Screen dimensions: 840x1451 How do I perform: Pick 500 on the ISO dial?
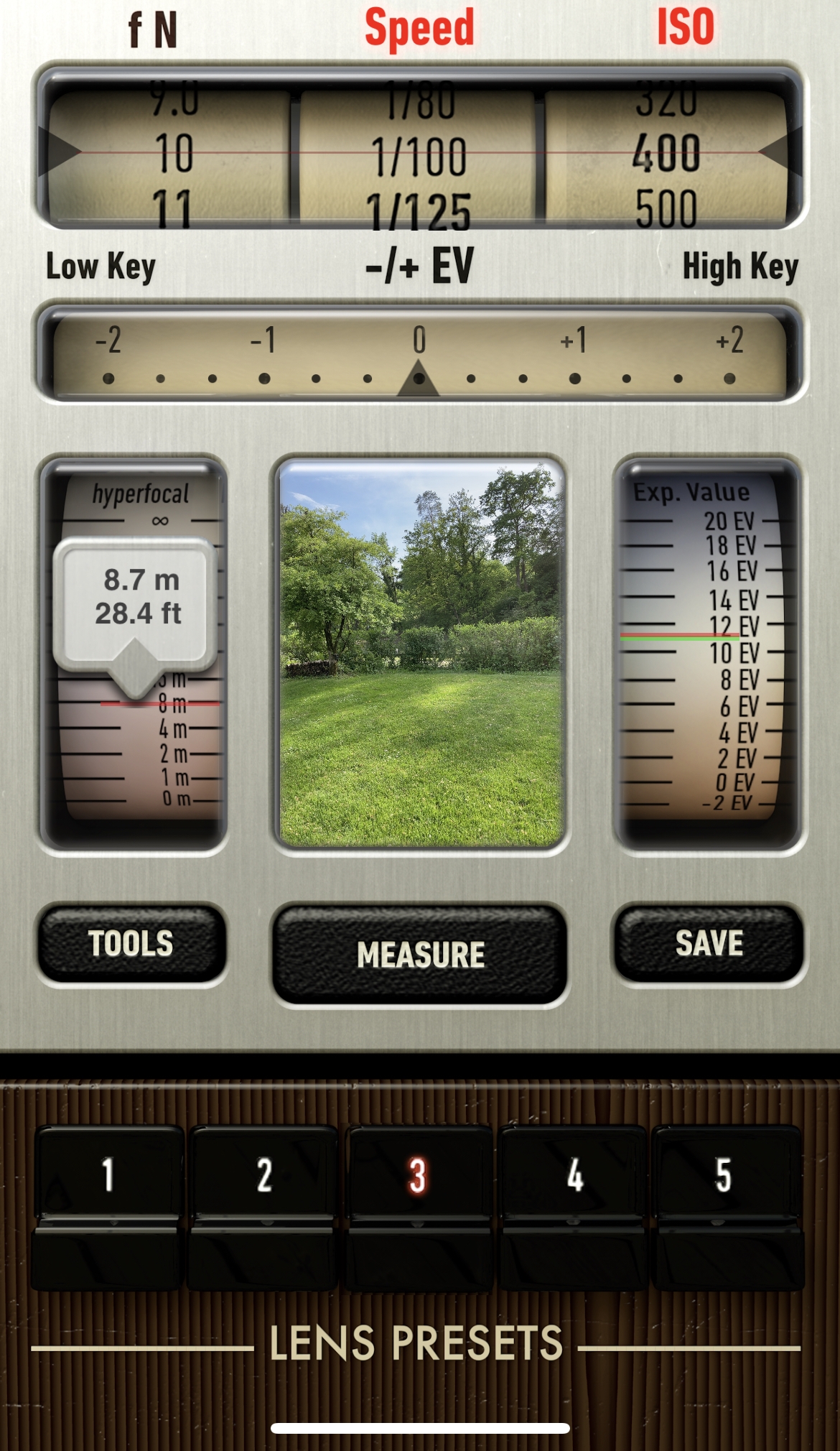(666, 209)
